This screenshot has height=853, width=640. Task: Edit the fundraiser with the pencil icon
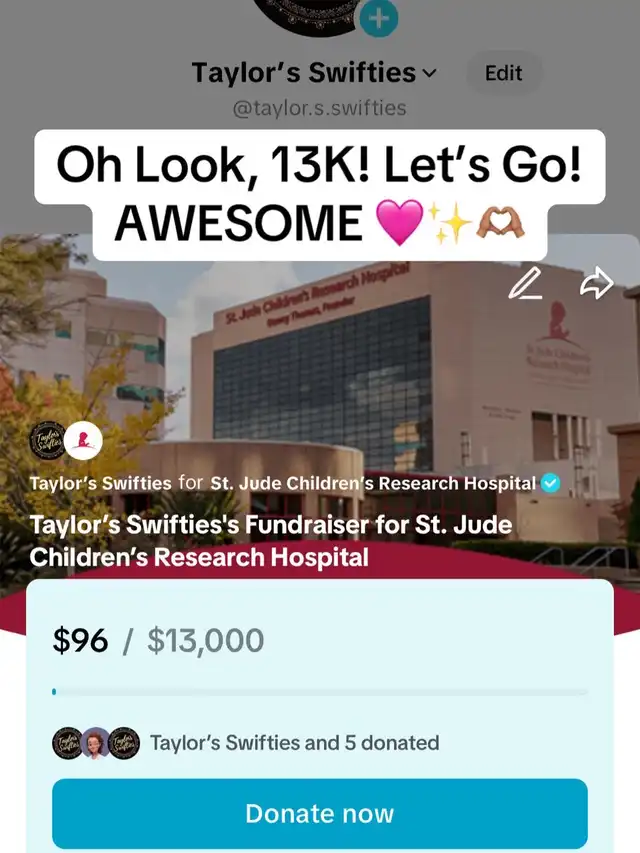pyautogui.click(x=525, y=287)
